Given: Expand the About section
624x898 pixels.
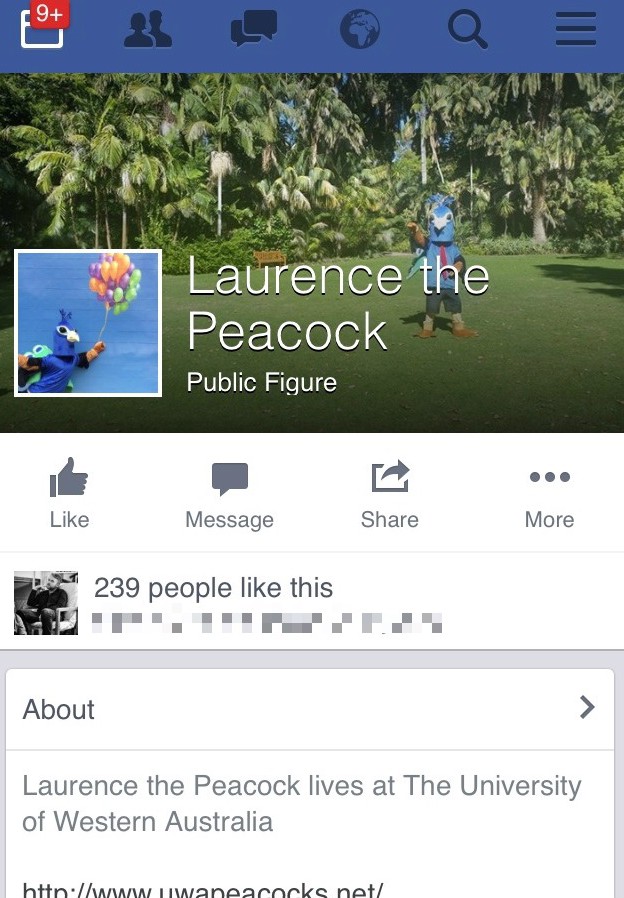Looking at the screenshot, I should coord(310,709).
